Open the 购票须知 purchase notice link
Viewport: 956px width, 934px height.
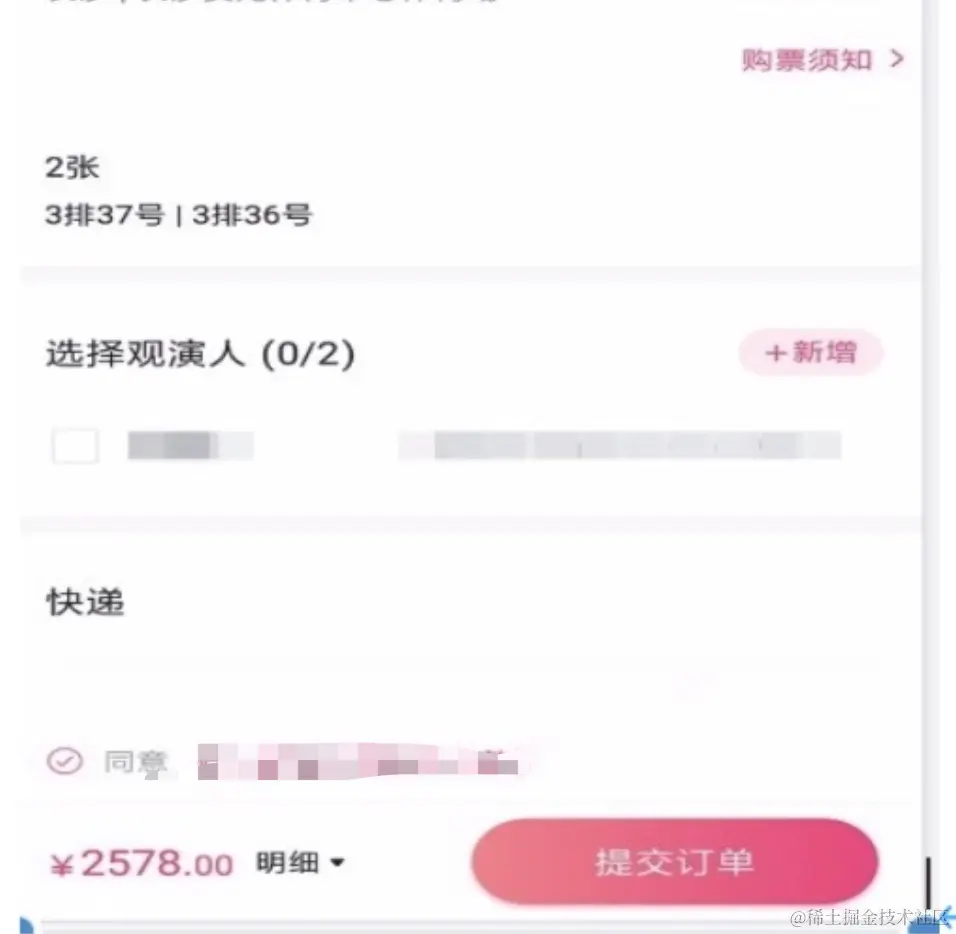(x=822, y=60)
